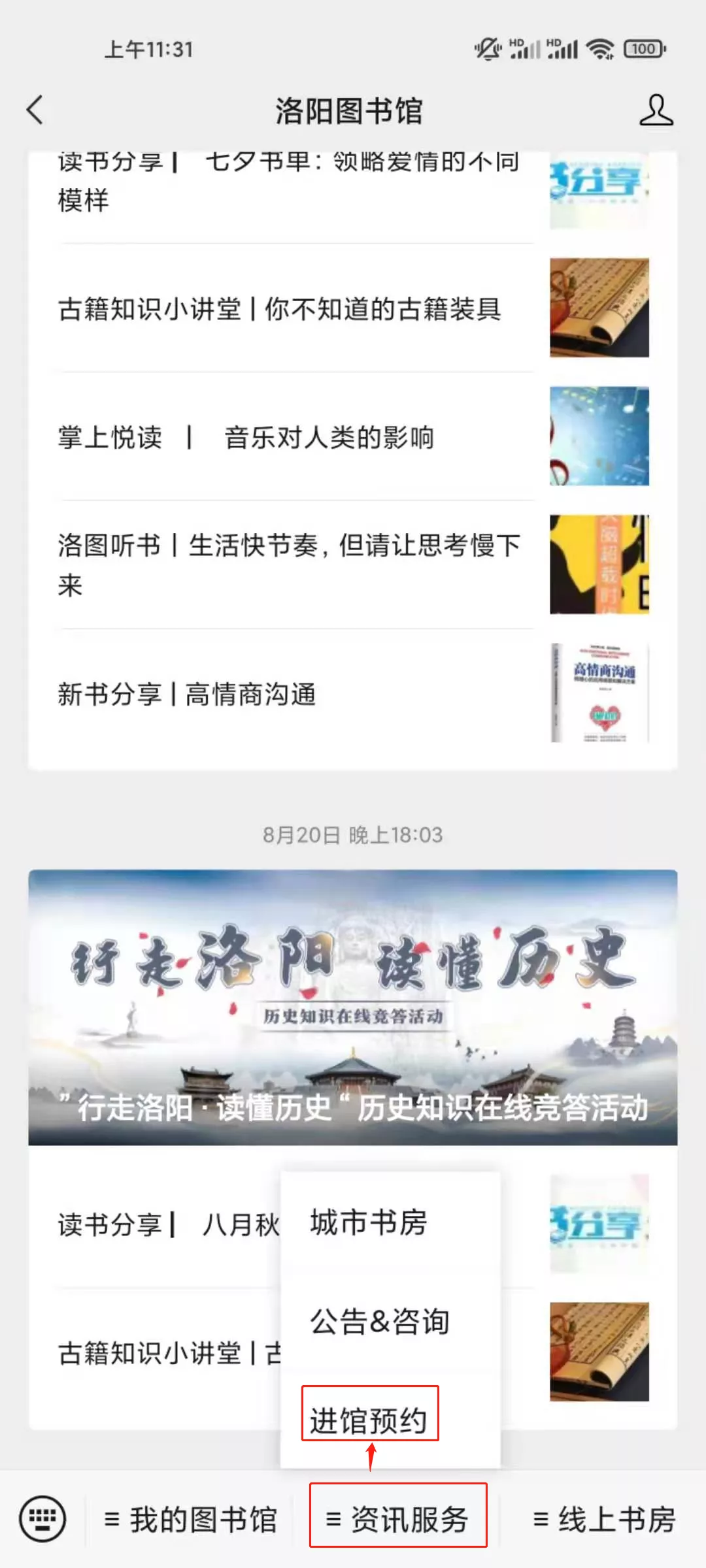Choose 公告&咨询 menu option
Screen dimensions: 706x1568
379,1322
